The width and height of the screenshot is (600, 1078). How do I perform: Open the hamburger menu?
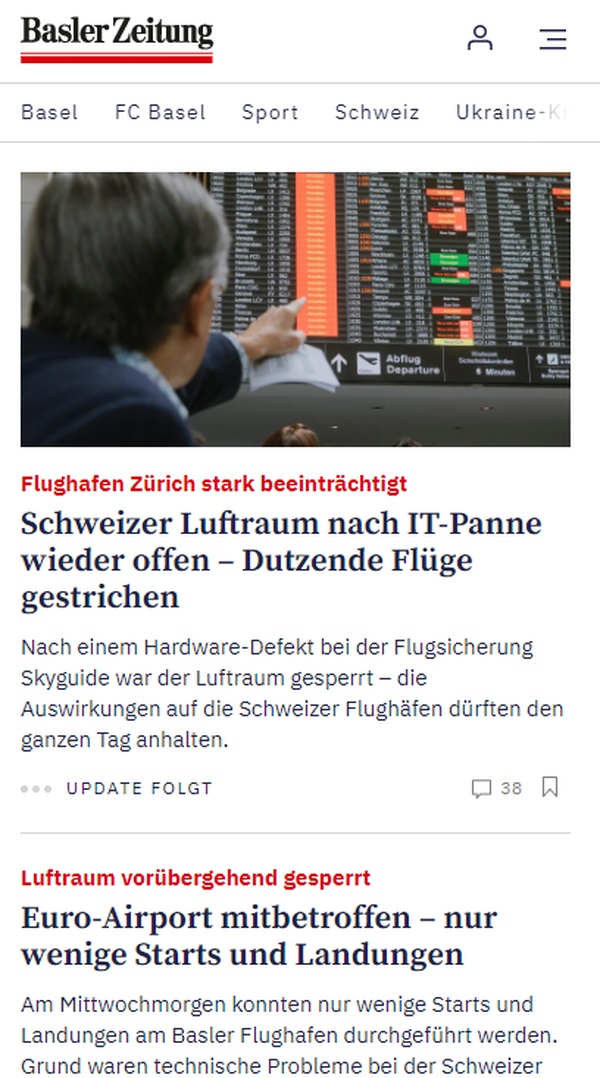pyautogui.click(x=552, y=39)
